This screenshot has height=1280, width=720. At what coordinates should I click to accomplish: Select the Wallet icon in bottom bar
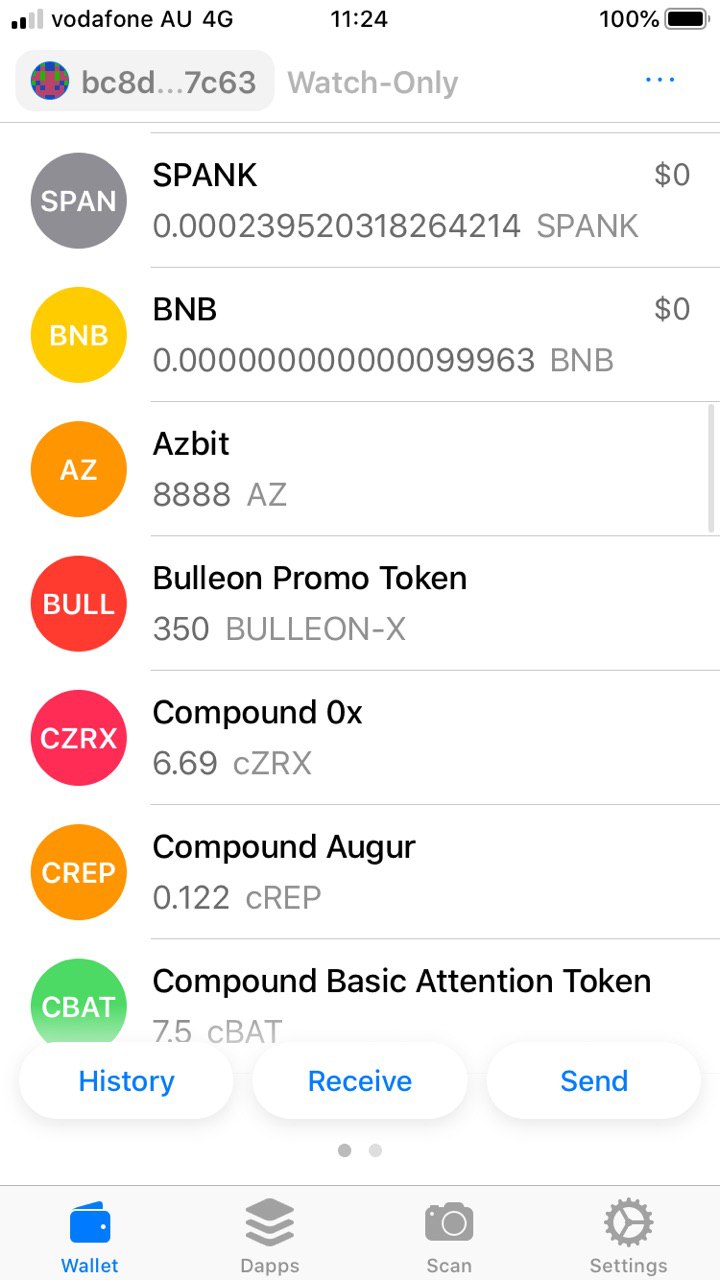coord(89,1230)
